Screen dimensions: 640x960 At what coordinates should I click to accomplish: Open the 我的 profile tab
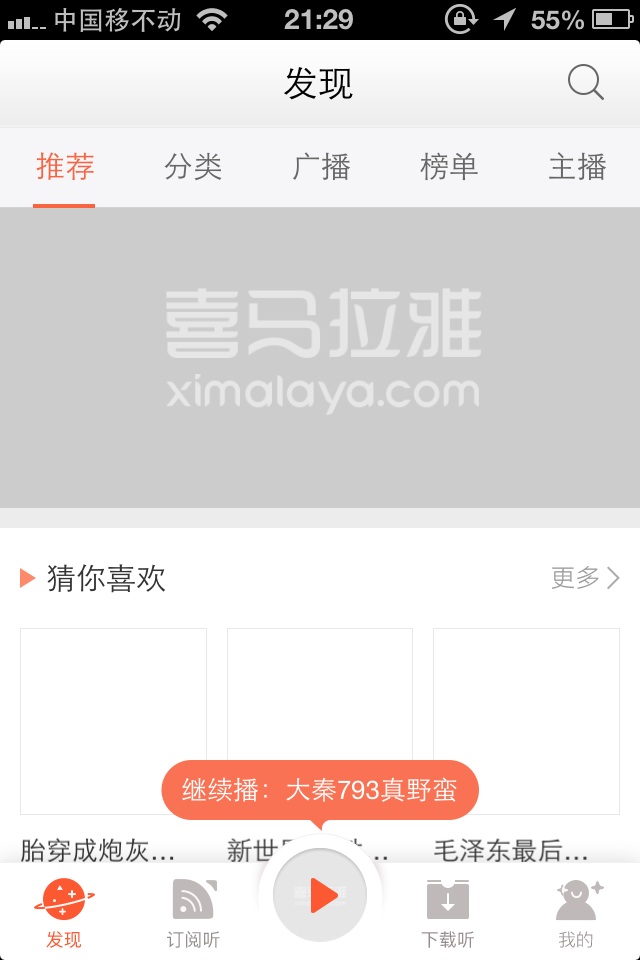pos(576,912)
